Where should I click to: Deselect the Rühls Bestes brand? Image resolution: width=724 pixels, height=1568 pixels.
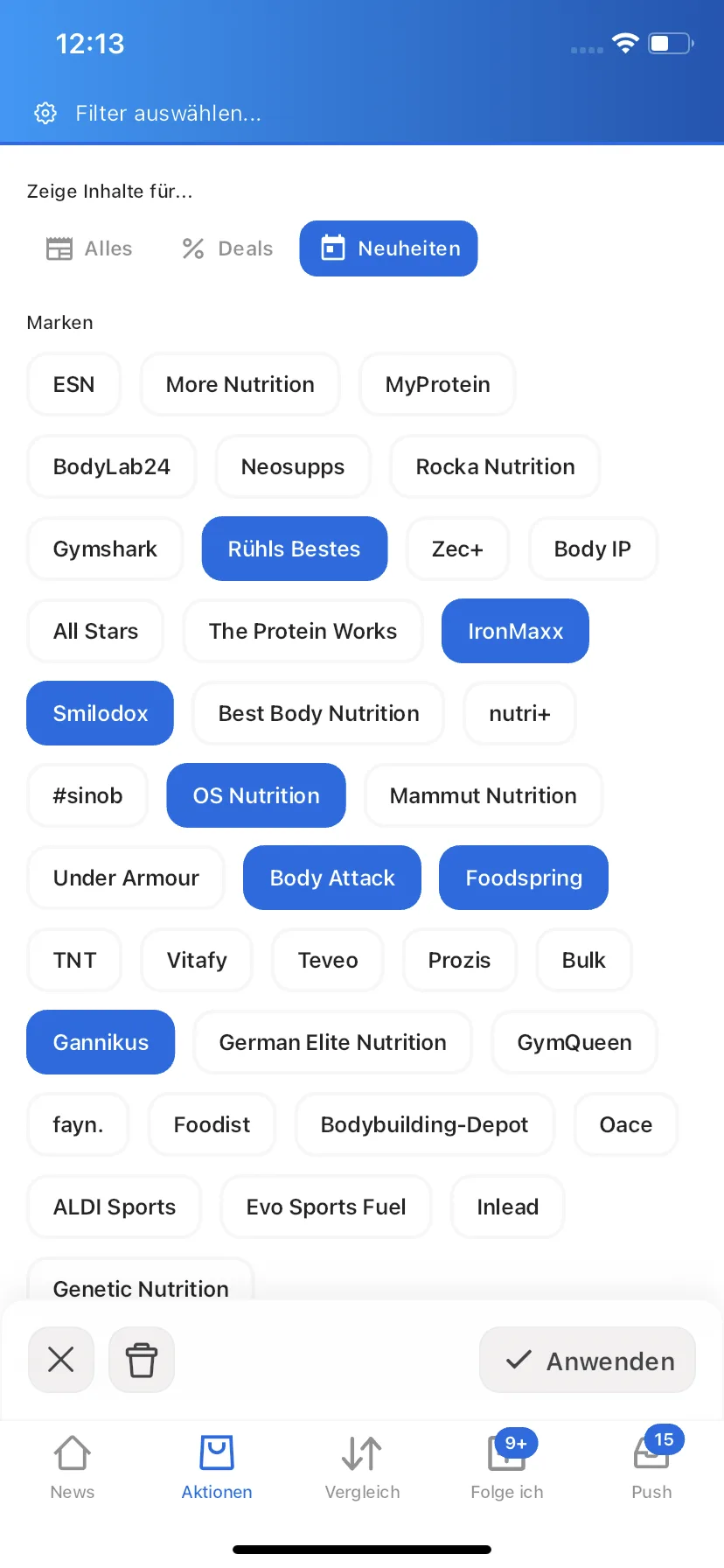[x=294, y=549]
